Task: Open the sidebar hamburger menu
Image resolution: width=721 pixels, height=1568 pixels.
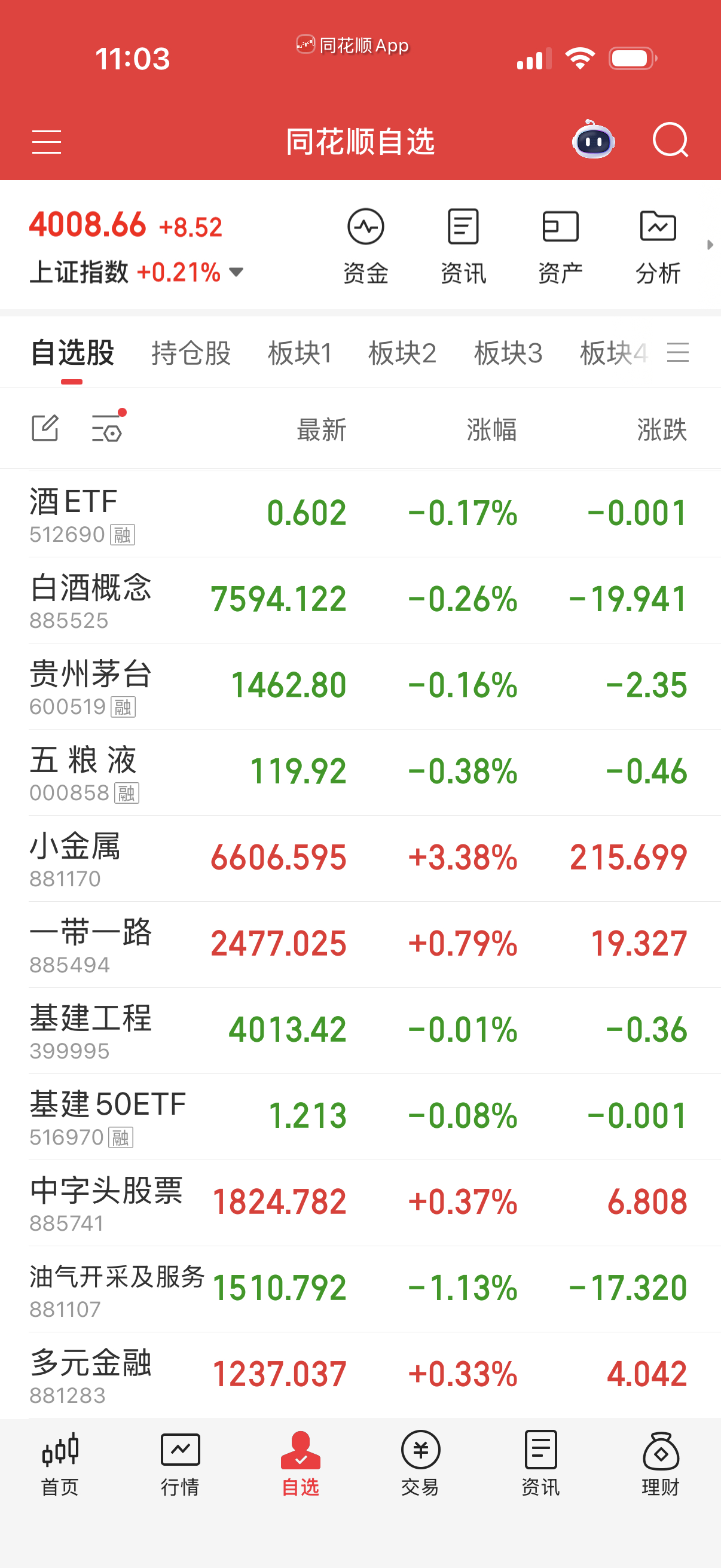Action: [47, 141]
